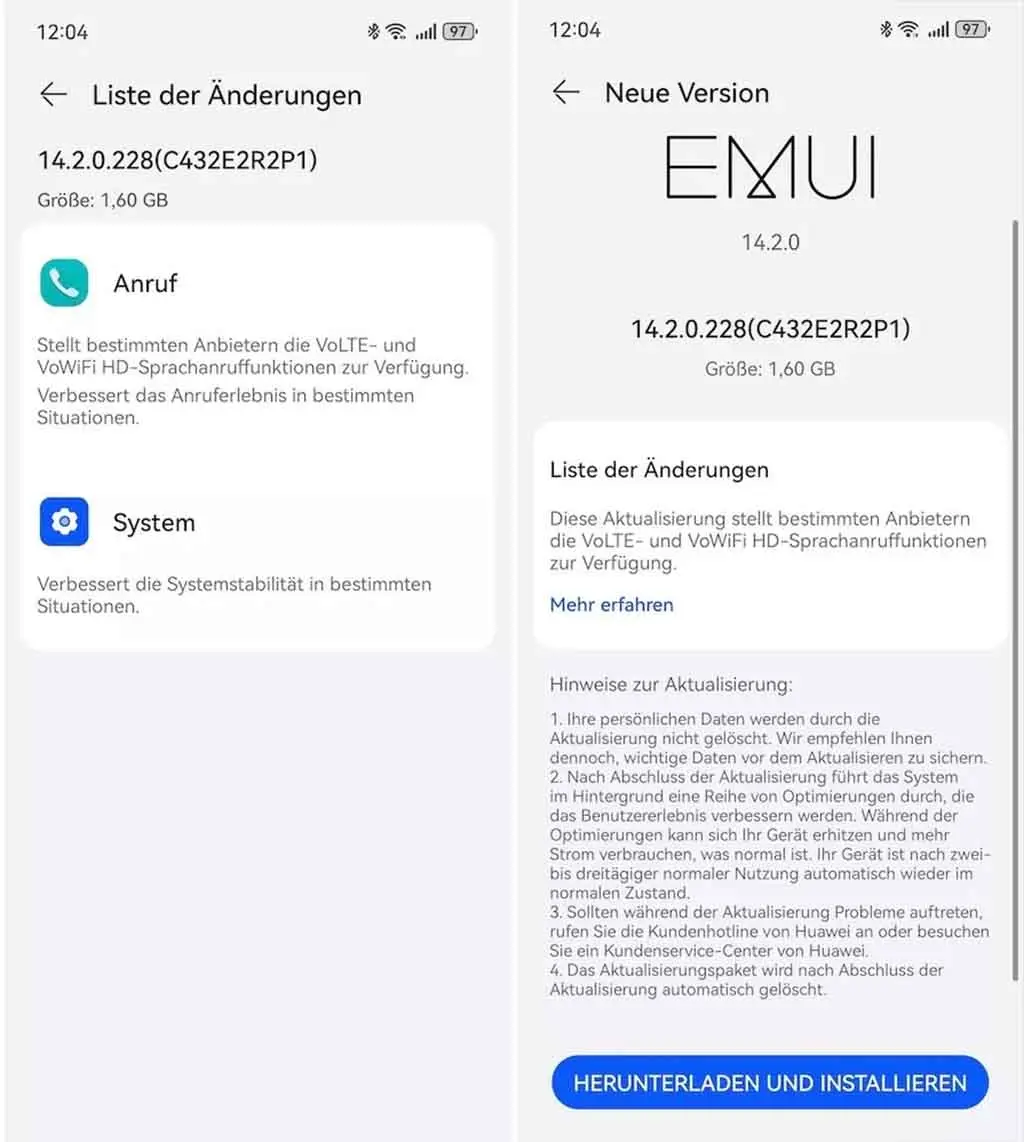Image resolution: width=1024 pixels, height=1142 pixels.
Task: Open the Mehr erfahren link
Action: click(610, 605)
